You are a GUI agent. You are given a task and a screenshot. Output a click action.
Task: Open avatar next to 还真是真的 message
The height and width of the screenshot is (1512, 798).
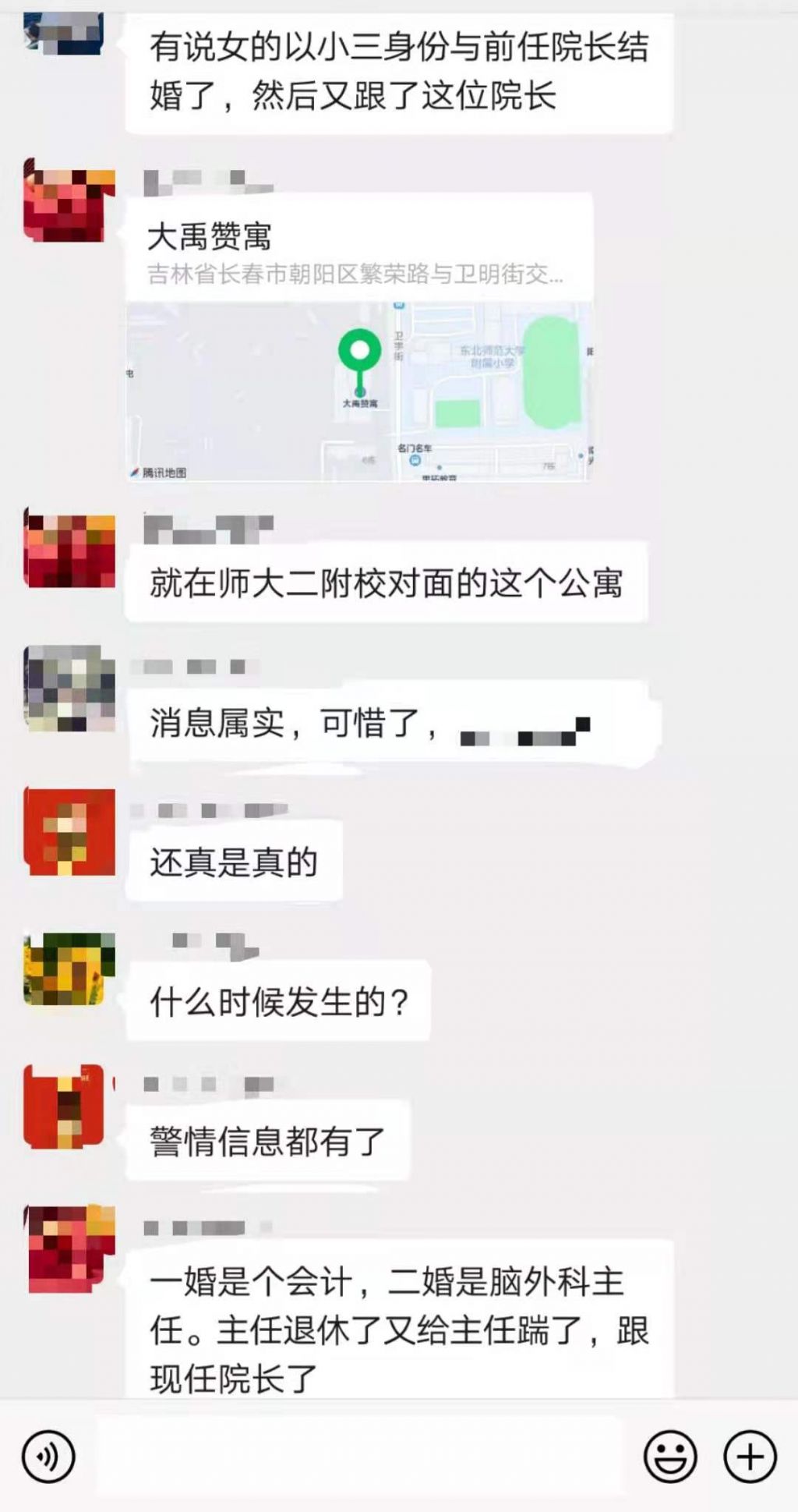click(69, 831)
